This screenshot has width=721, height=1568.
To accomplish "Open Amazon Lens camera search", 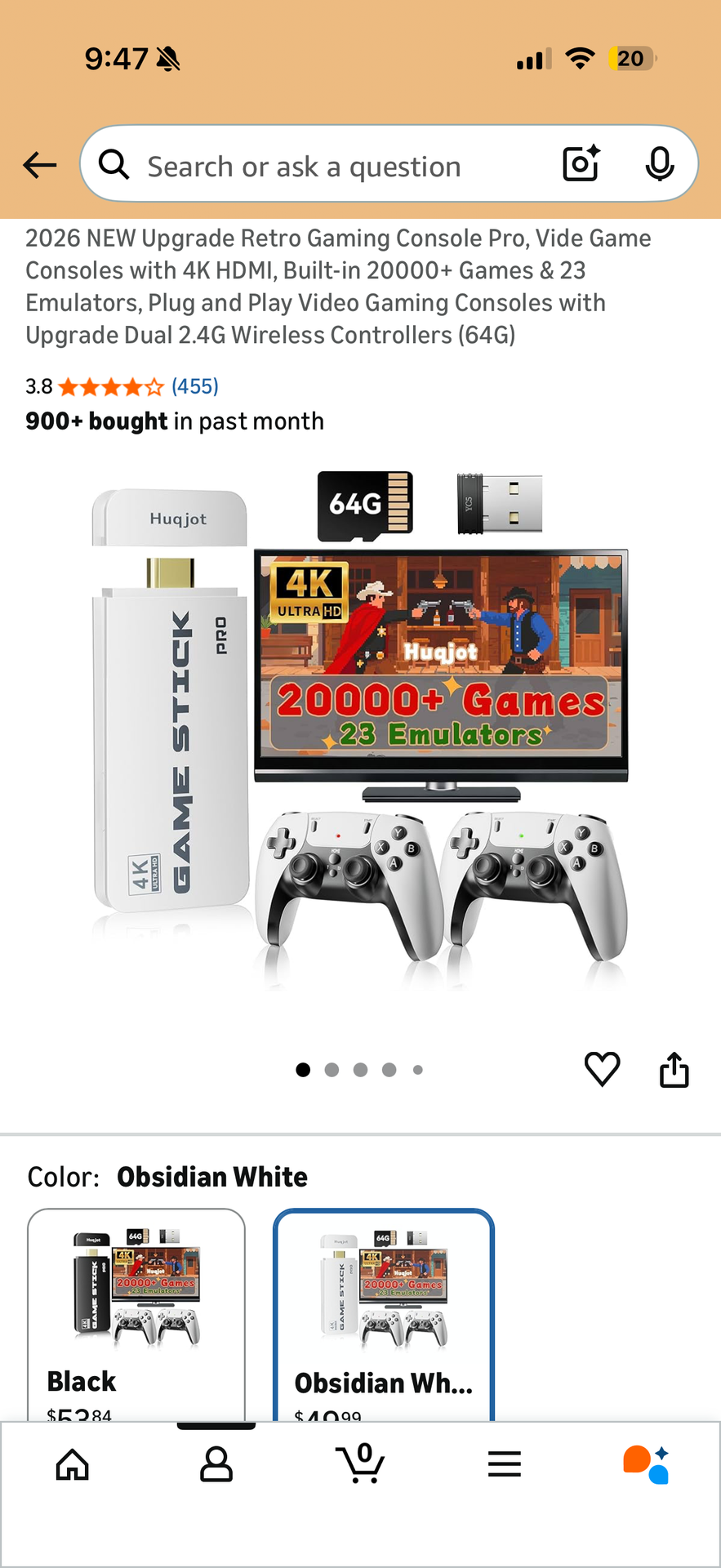I will tap(580, 164).
